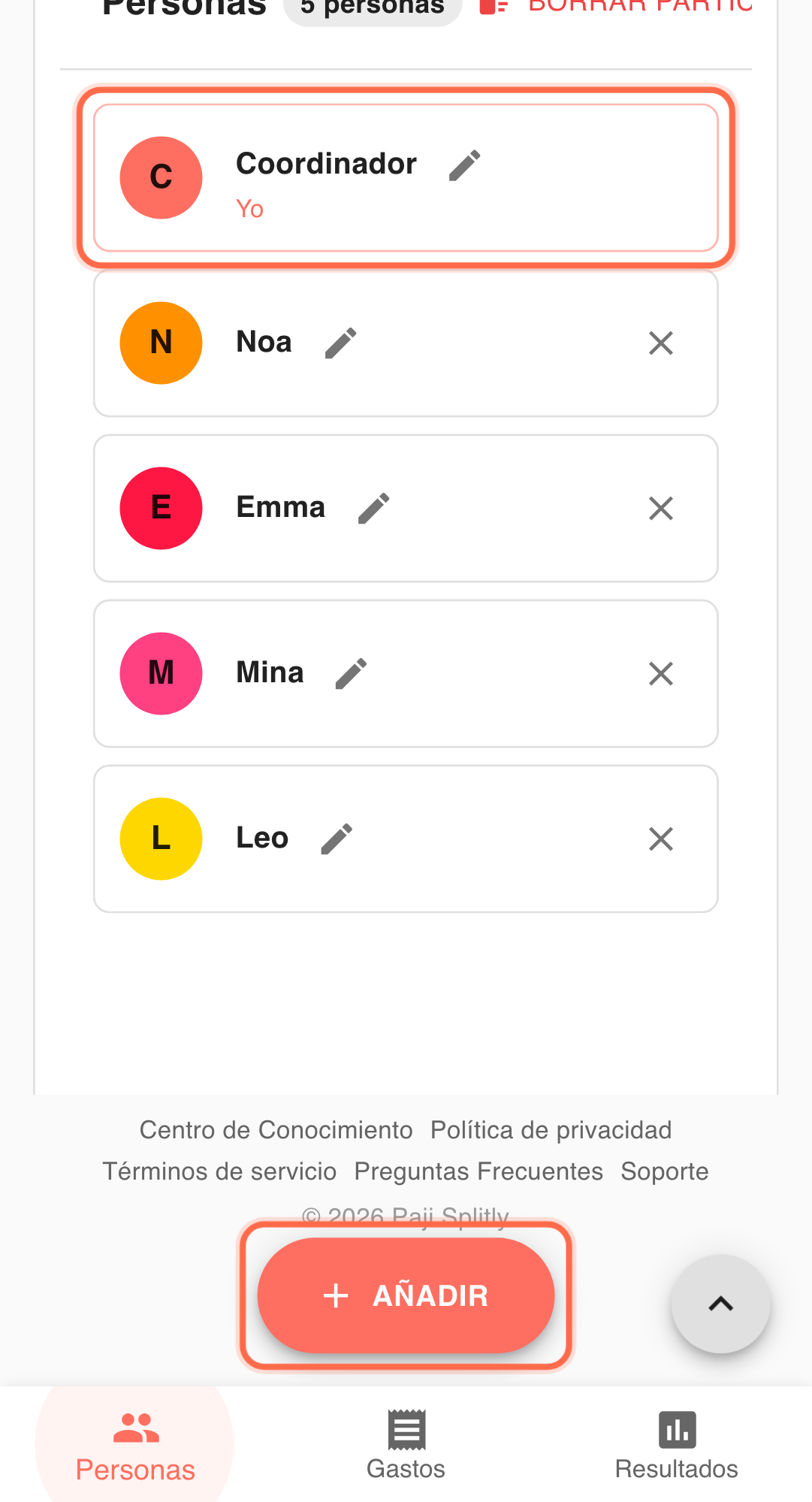812x1502 pixels.
Task: Click Mina's rename pencil icon
Action: tap(350, 673)
